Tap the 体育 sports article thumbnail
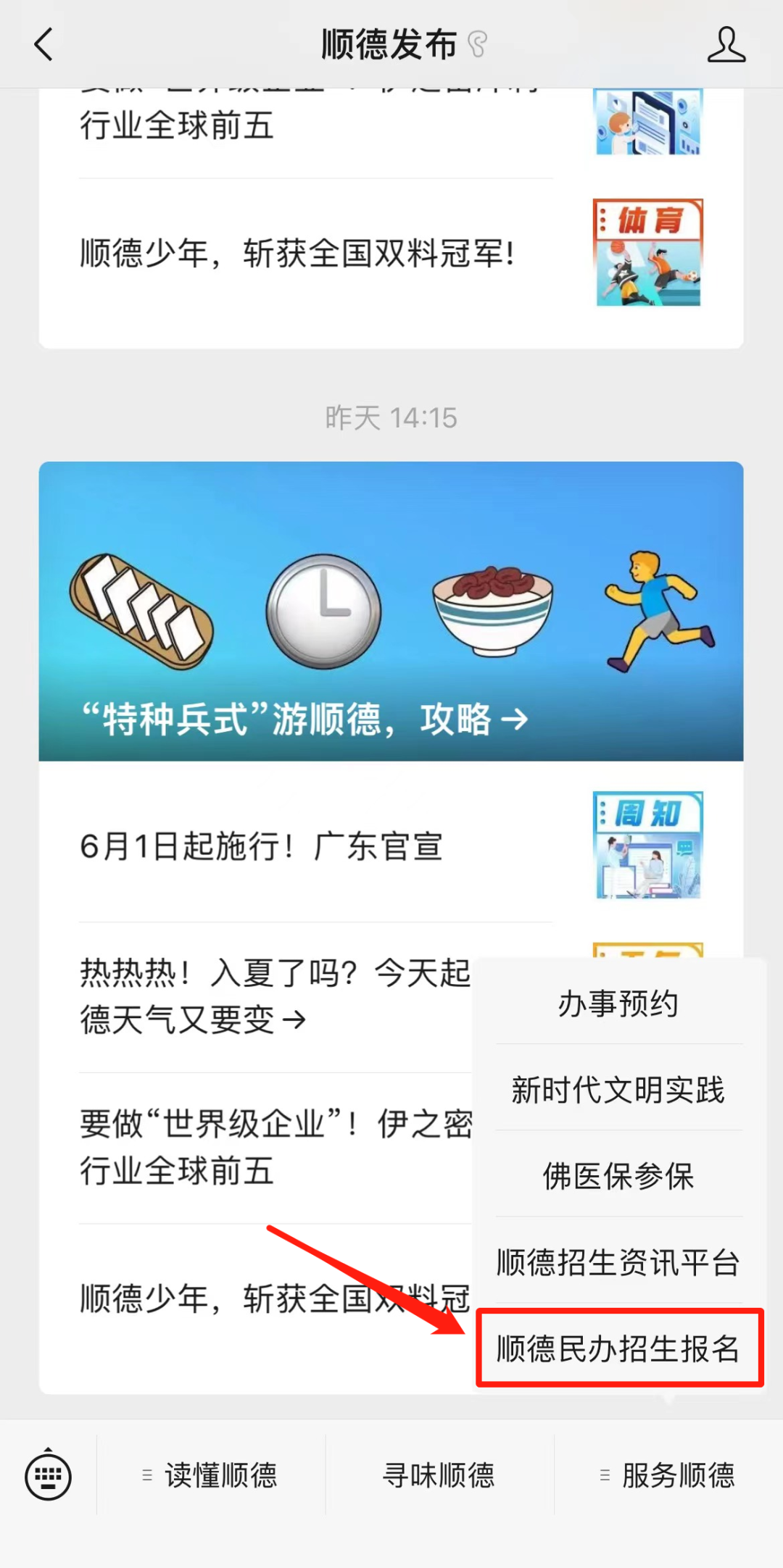Image resolution: width=783 pixels, height=1568 pixels. pos(650,252)
